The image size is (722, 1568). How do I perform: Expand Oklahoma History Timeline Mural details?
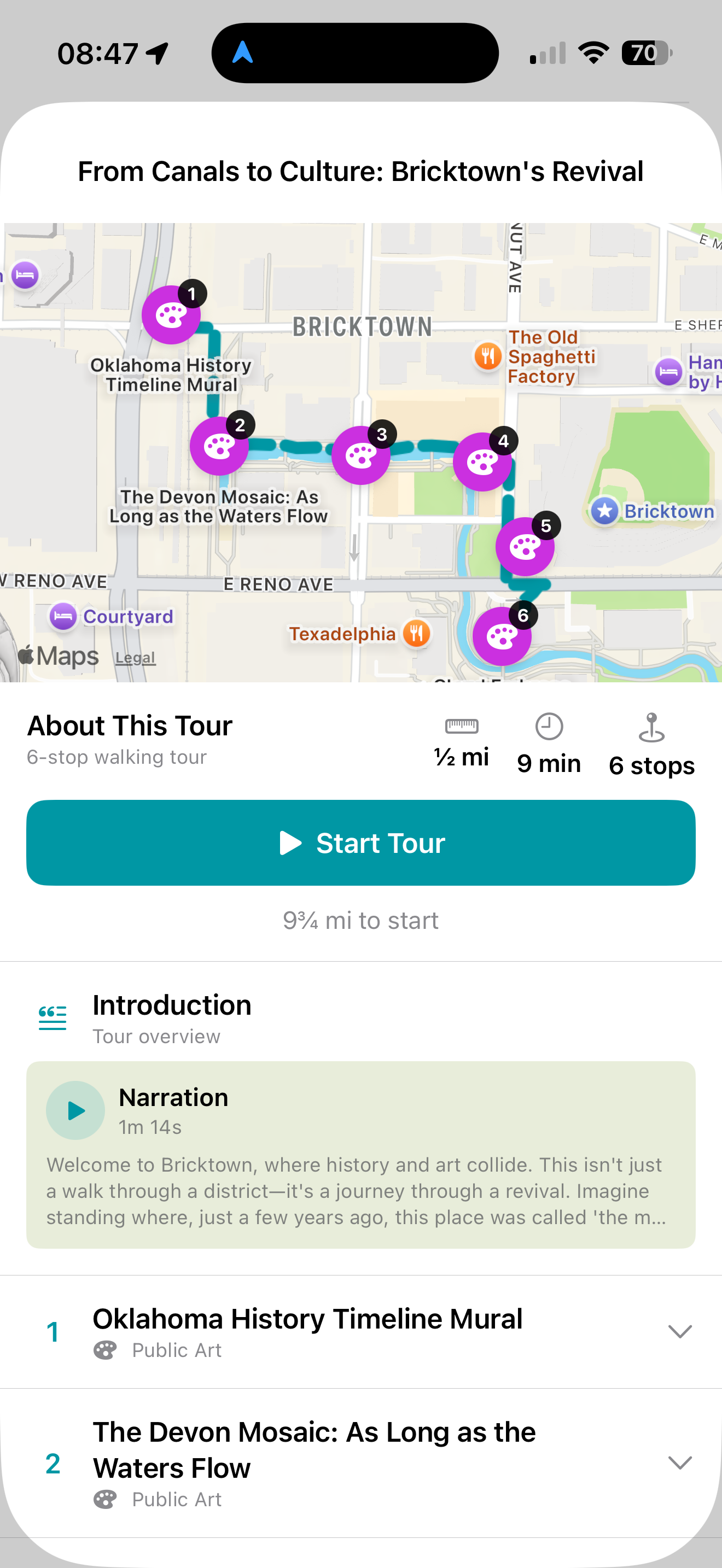679,1332
